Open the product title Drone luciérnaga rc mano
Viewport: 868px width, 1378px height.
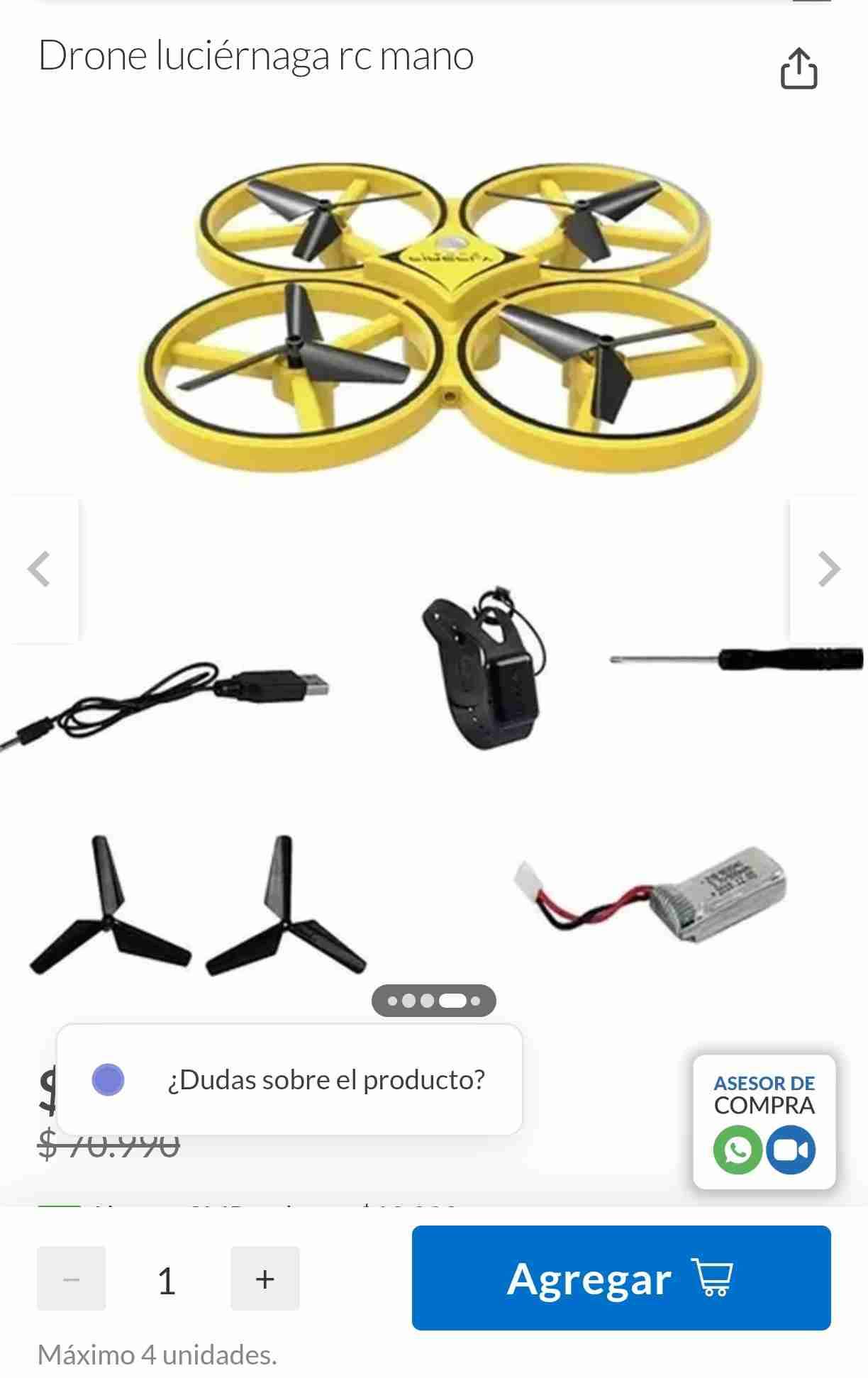coord(255,57)
